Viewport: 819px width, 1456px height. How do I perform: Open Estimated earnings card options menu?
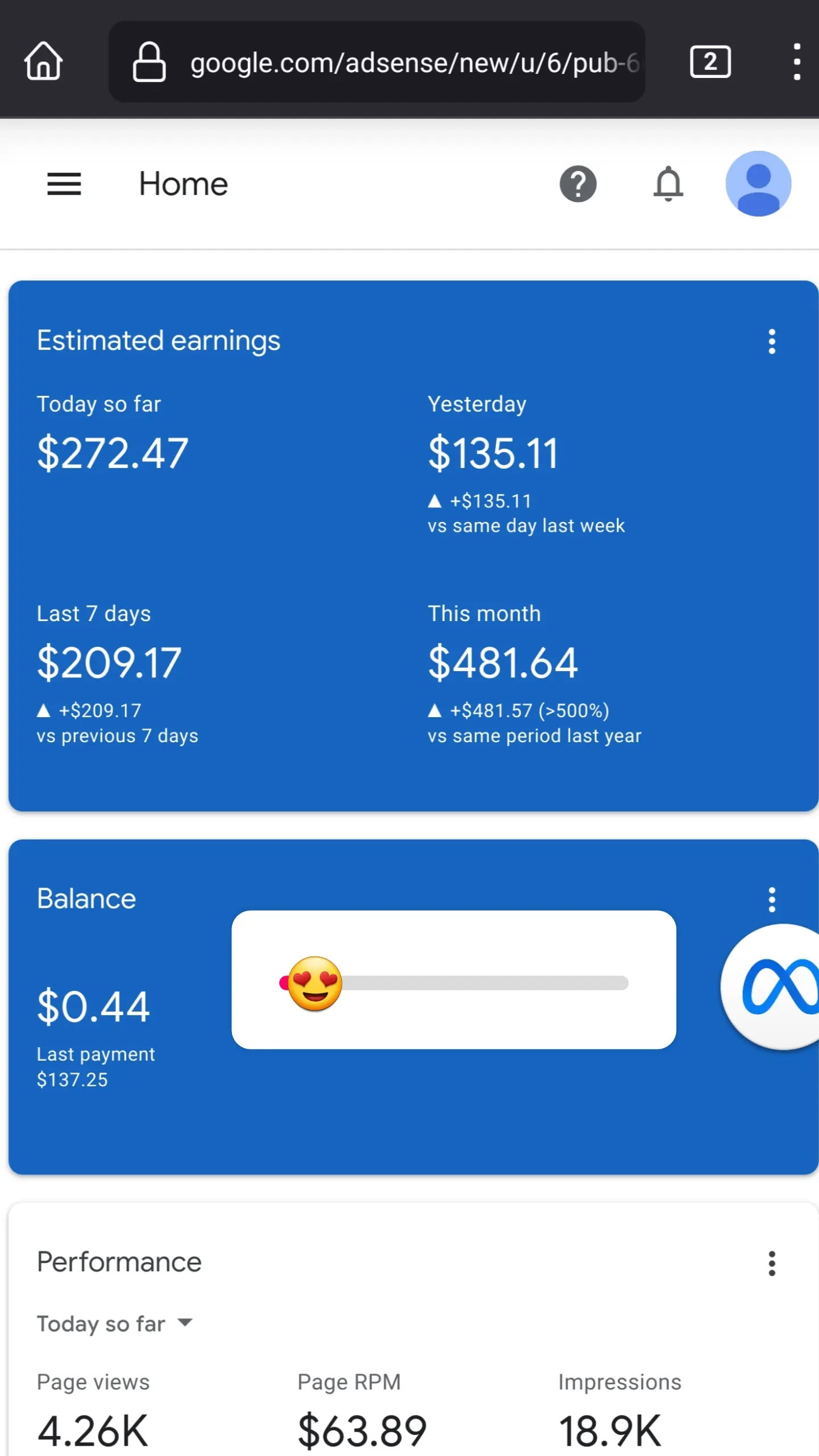click(772, 341)
